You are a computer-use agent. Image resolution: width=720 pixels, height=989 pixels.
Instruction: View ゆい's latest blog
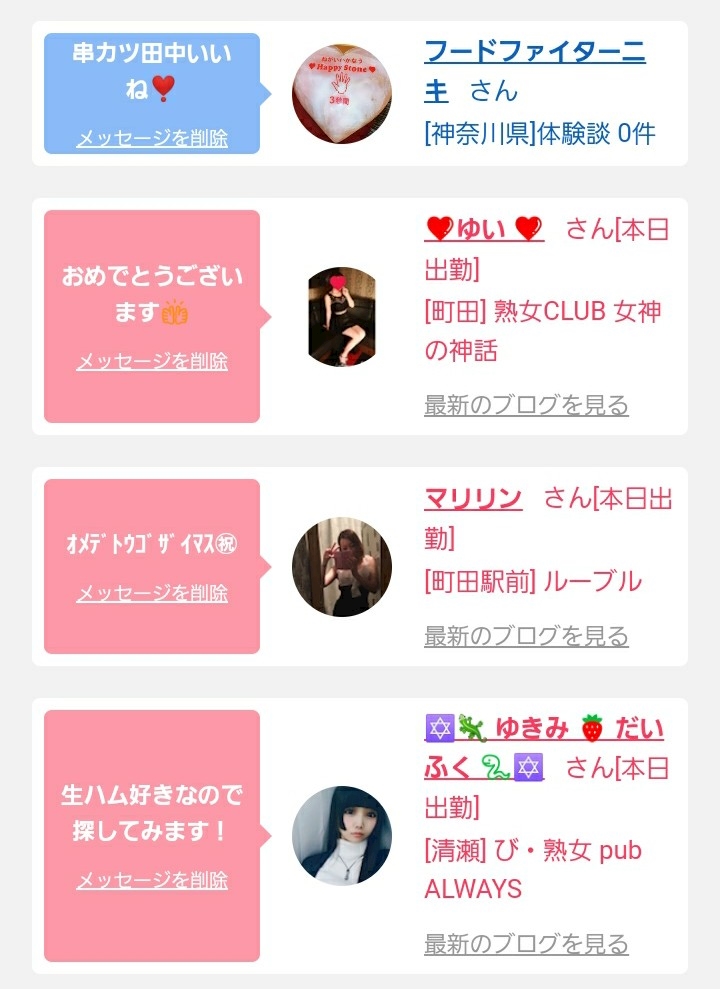(x=526, y=404)
